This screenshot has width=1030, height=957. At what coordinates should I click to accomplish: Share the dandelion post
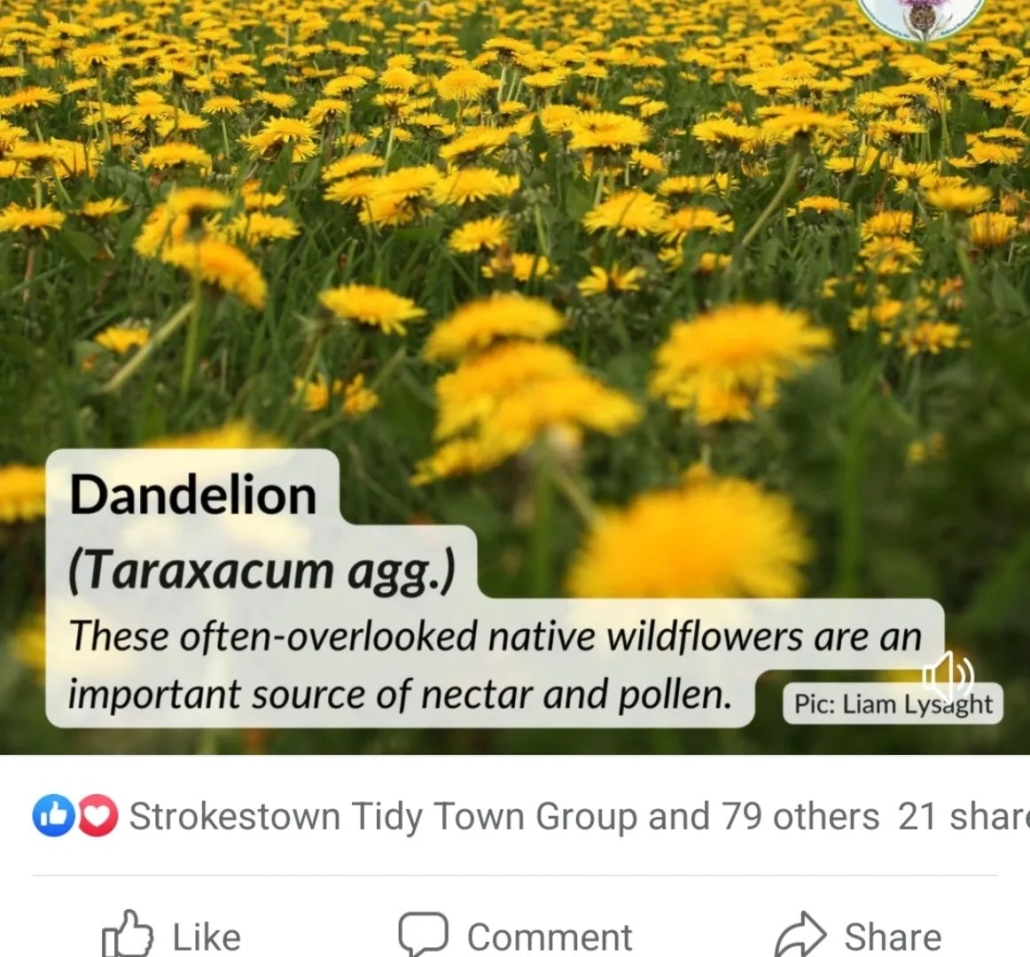pos(858,936)
